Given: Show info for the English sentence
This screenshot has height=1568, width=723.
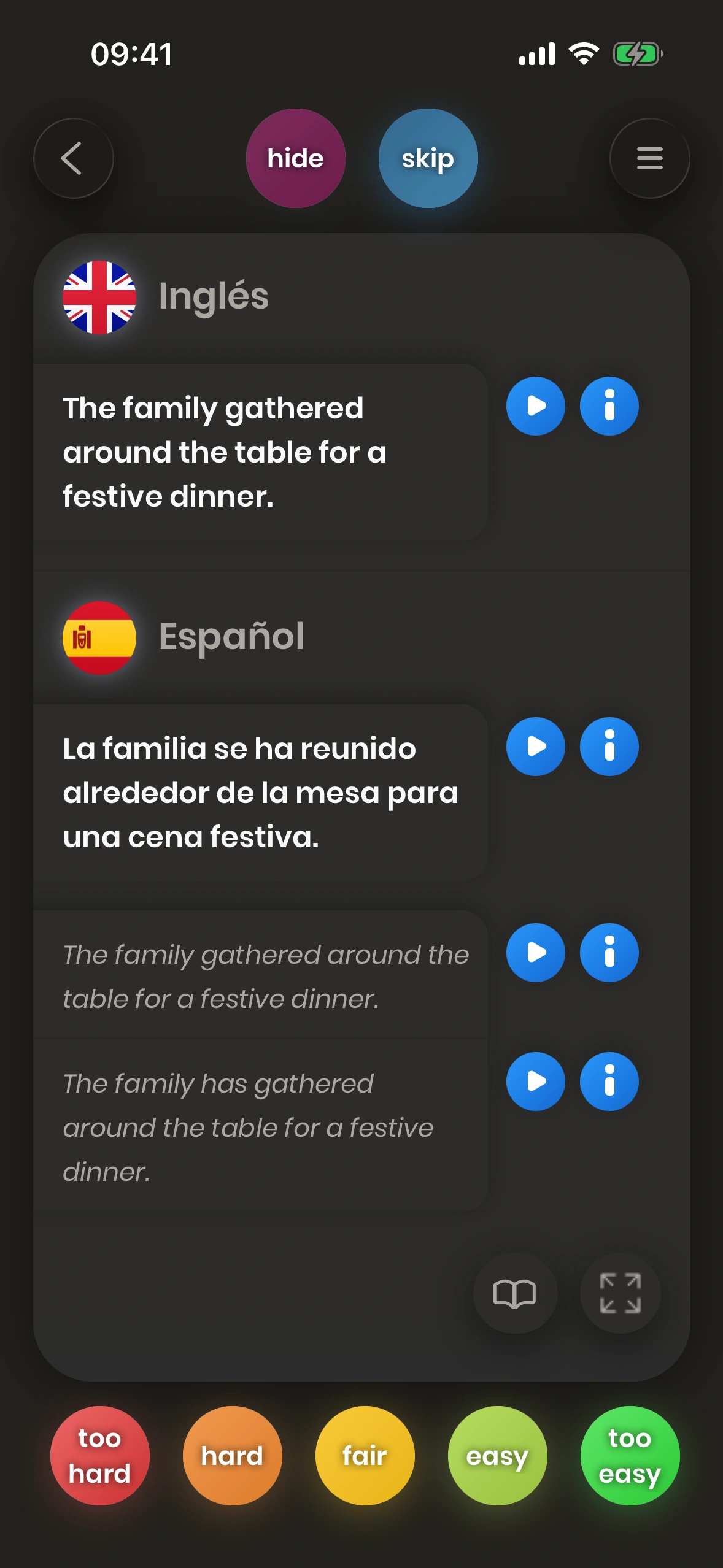Looking at the screenshot, I should pos(609,406).
